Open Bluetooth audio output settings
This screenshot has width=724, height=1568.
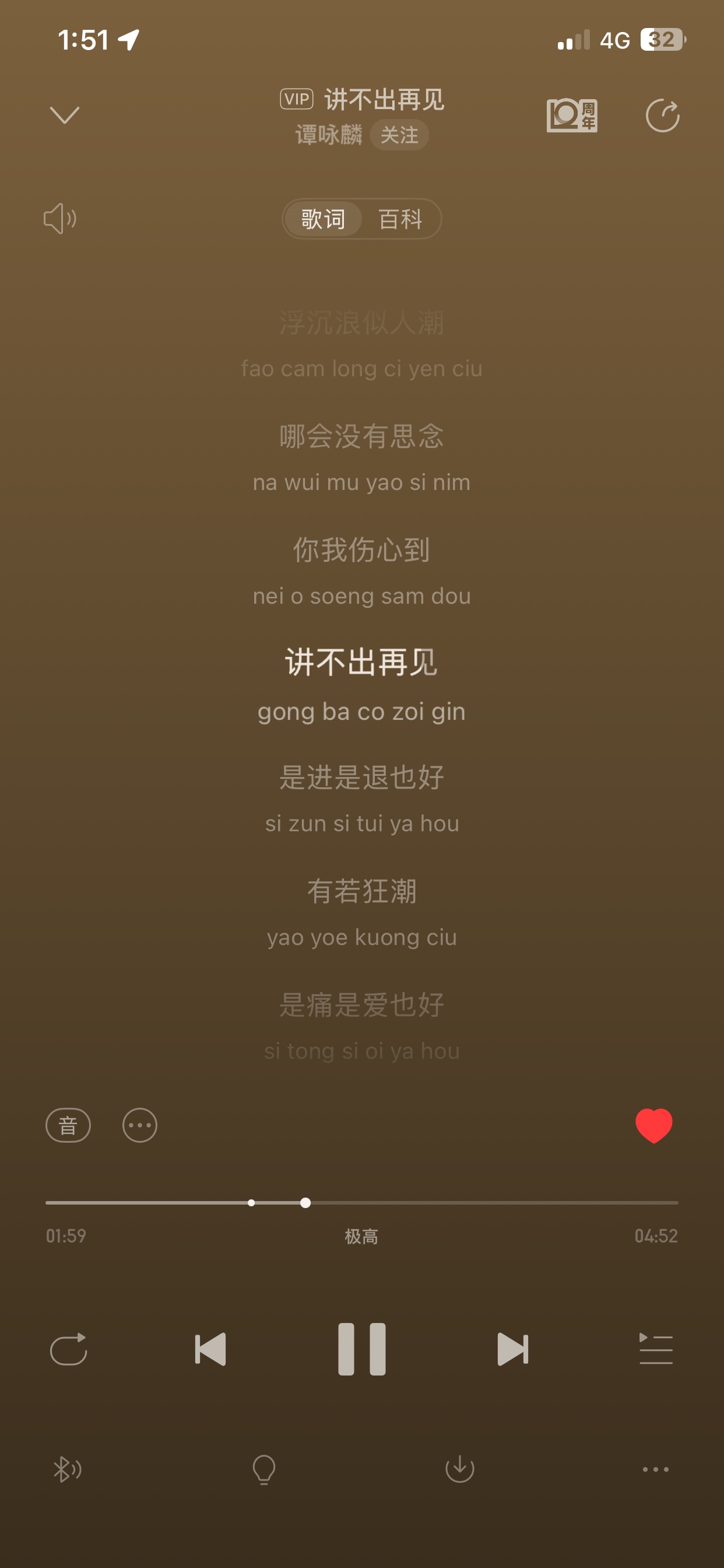pyautogui.click(x=68, y=1470)
